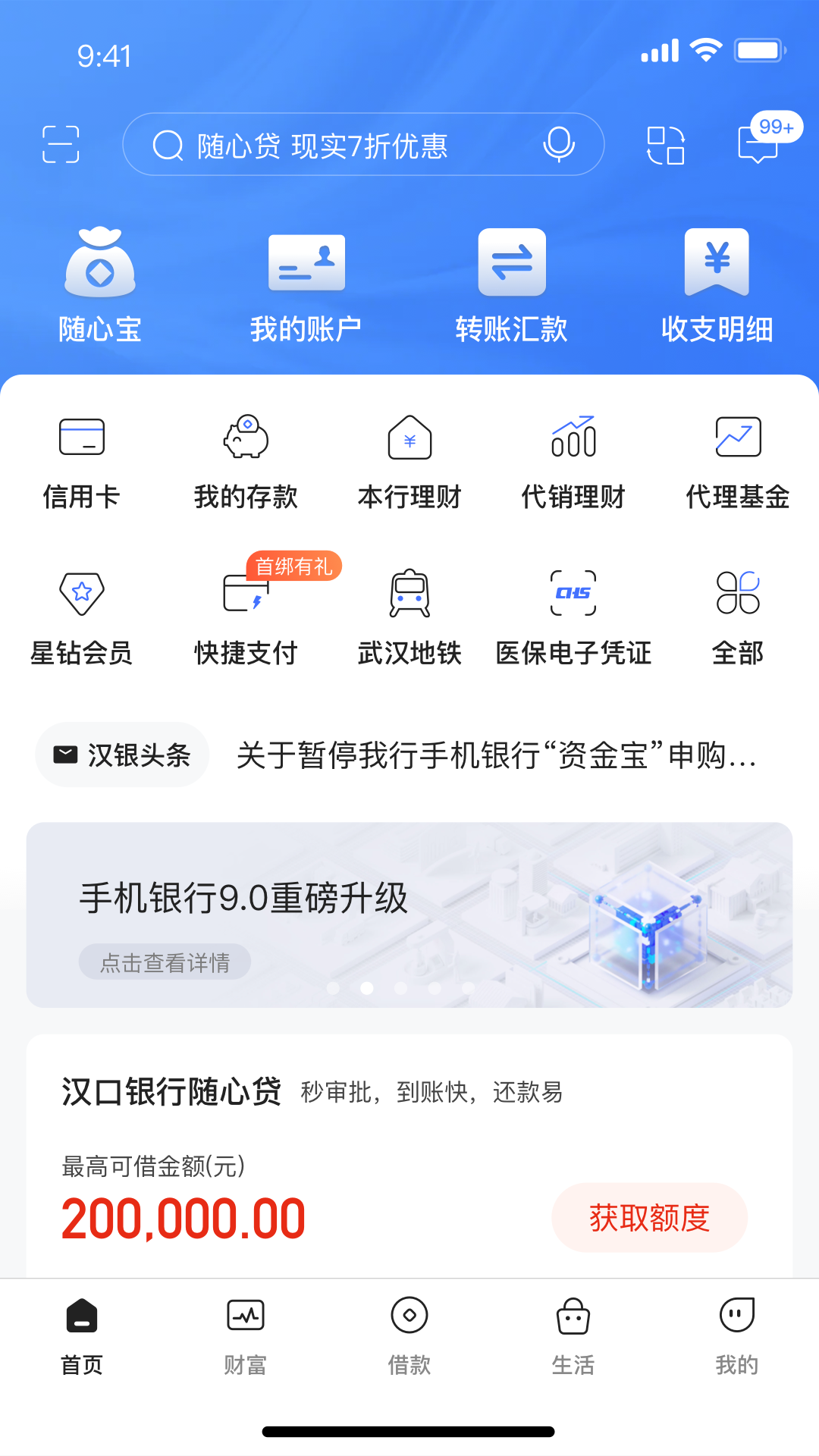The width and height of the screenshot is (819, 1456).
Task: Tap 获取额度 to get credit limit
Action: coord(649,1217)
